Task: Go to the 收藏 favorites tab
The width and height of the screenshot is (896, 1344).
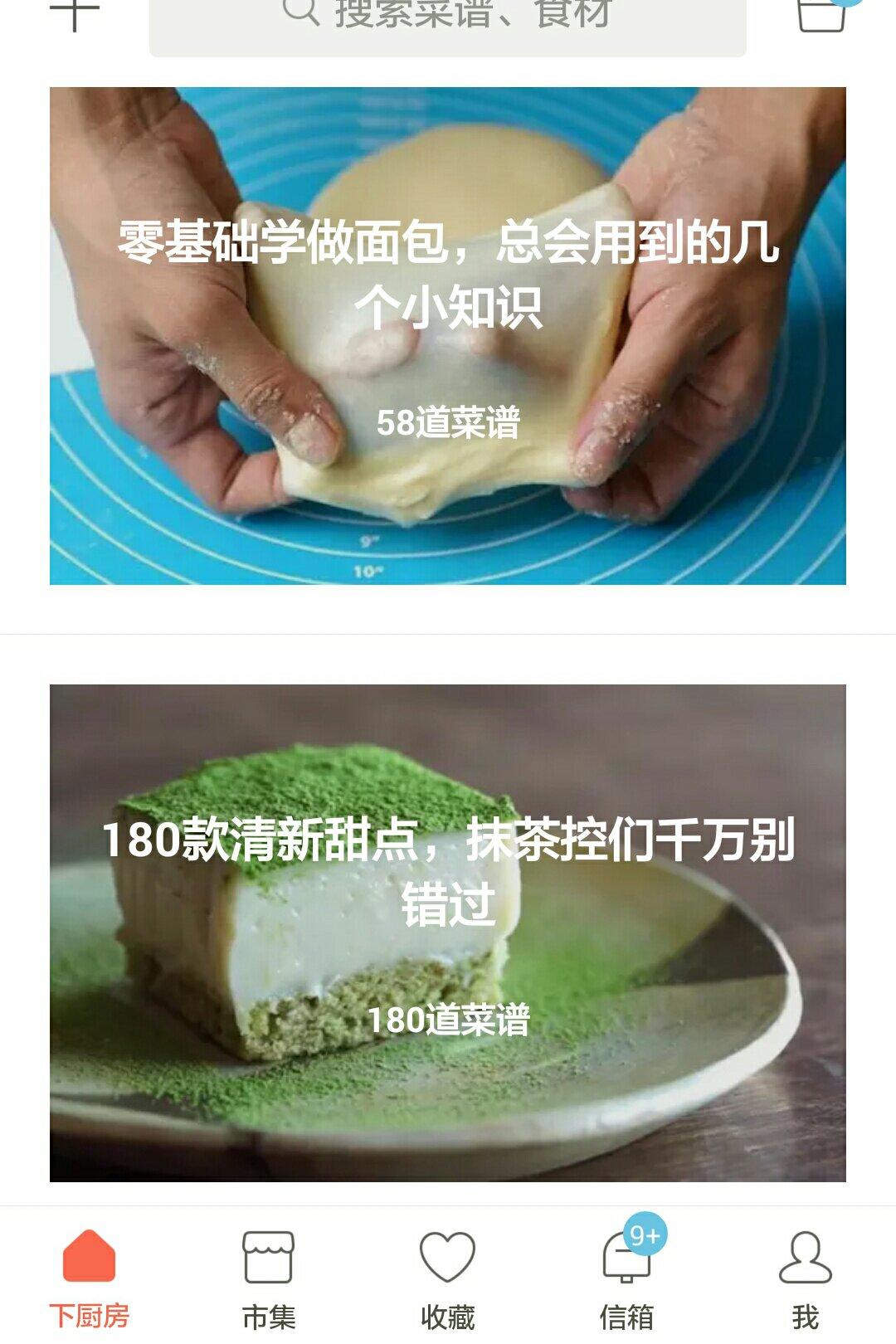Action: click(x=448, y=1278)
